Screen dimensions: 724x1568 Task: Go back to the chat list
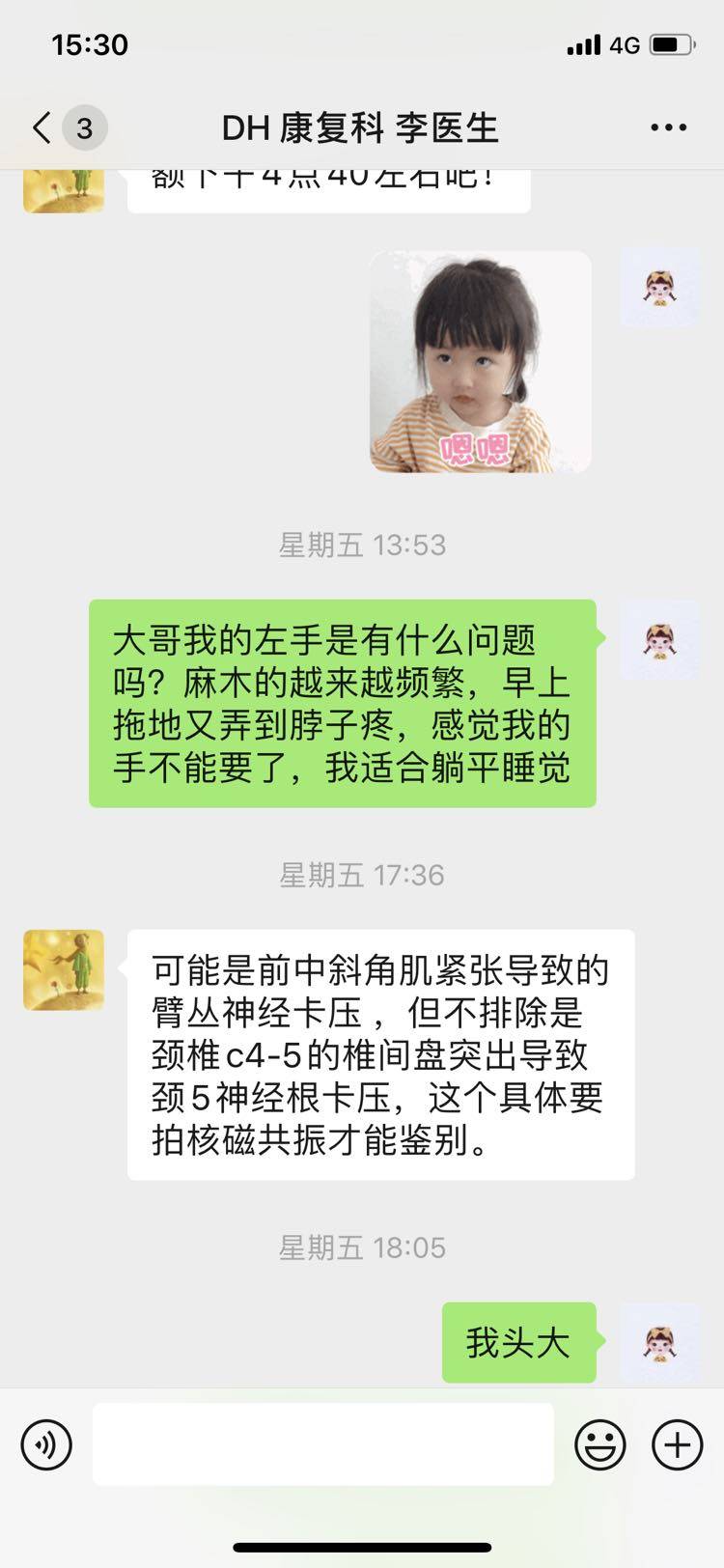coord(43,127)
